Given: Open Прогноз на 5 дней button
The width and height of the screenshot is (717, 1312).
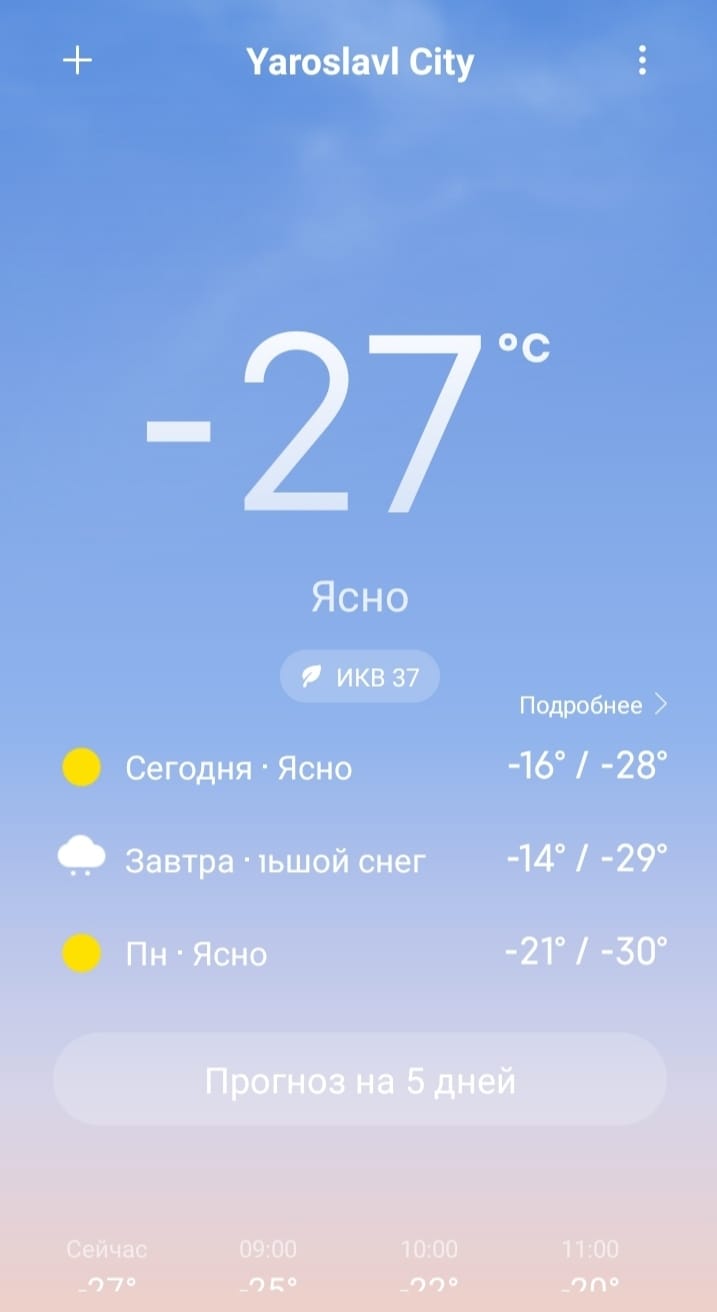Looking at the screenshot, I should (x=360, y=1080).
